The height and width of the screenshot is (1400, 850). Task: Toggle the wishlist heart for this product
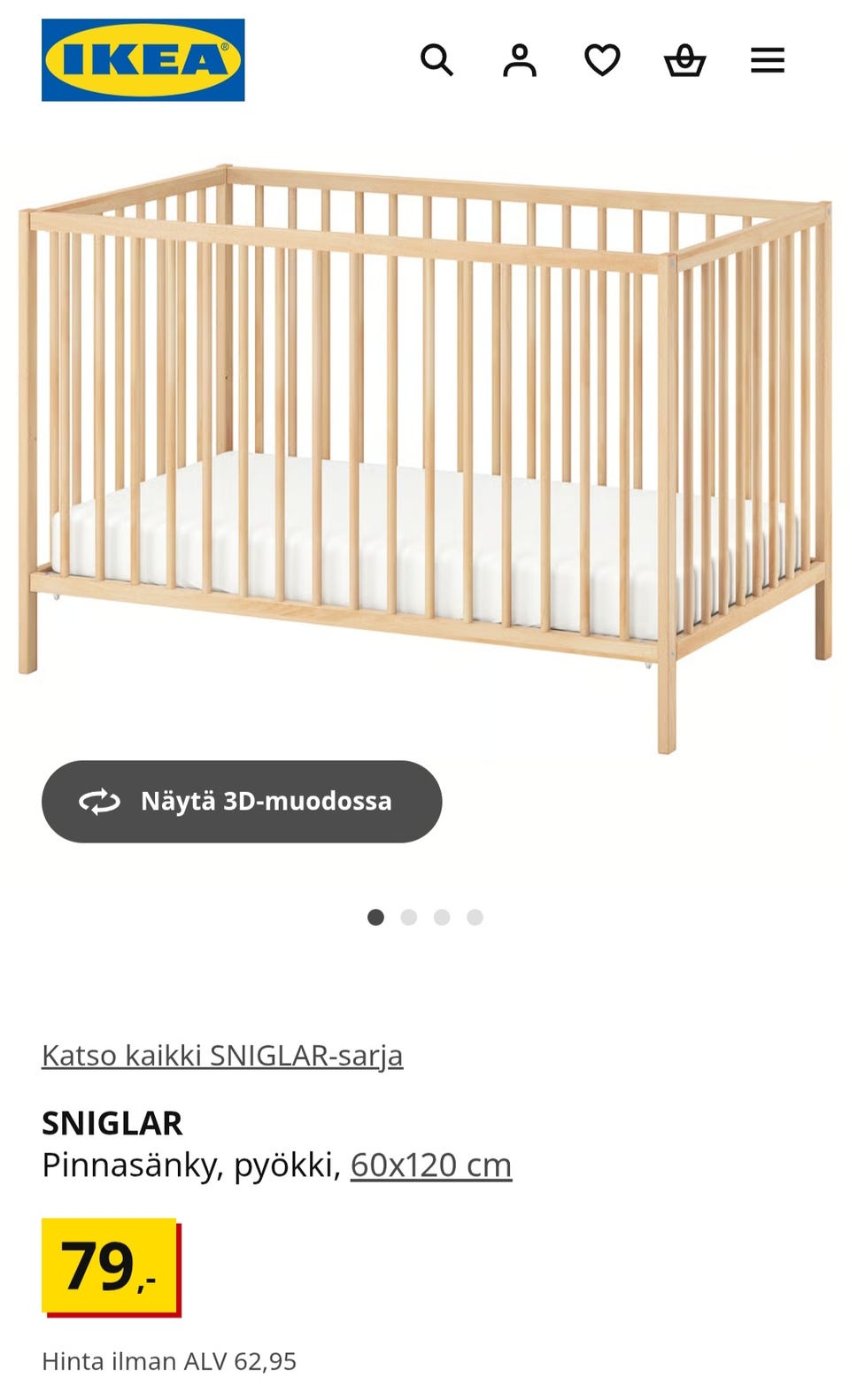point(602,58)
